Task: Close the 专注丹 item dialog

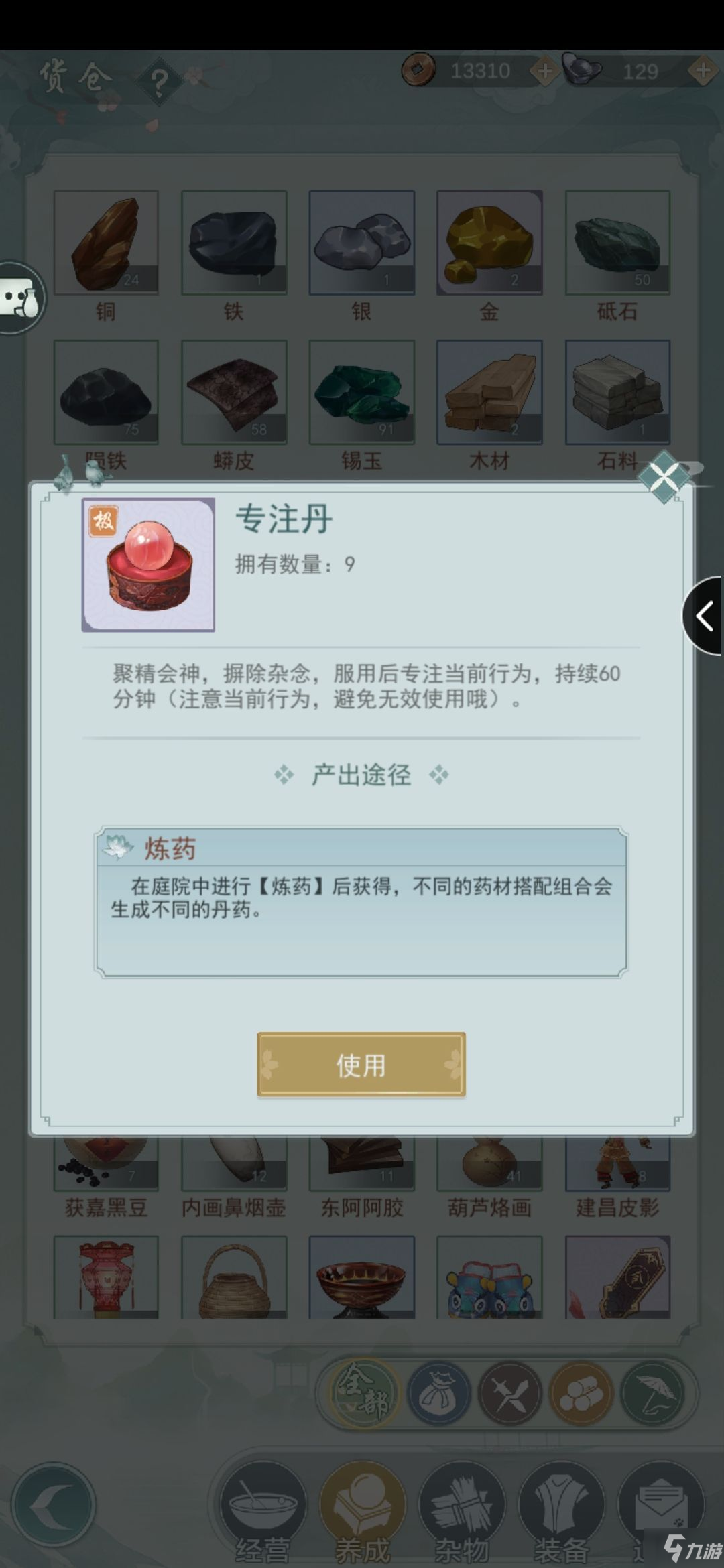Action: click(x=664, y=477)
